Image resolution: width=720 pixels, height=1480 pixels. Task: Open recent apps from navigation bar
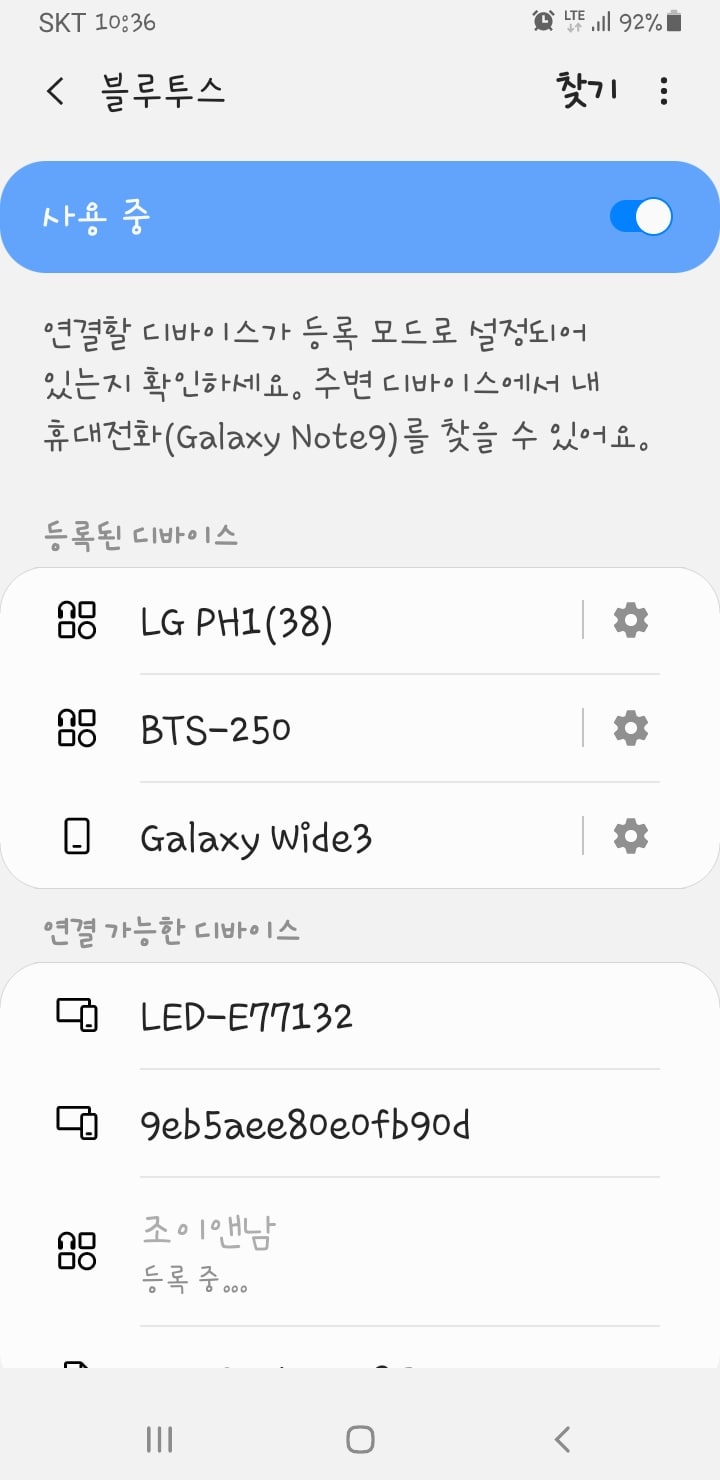pyautogui.click(x=159, y=1439)
